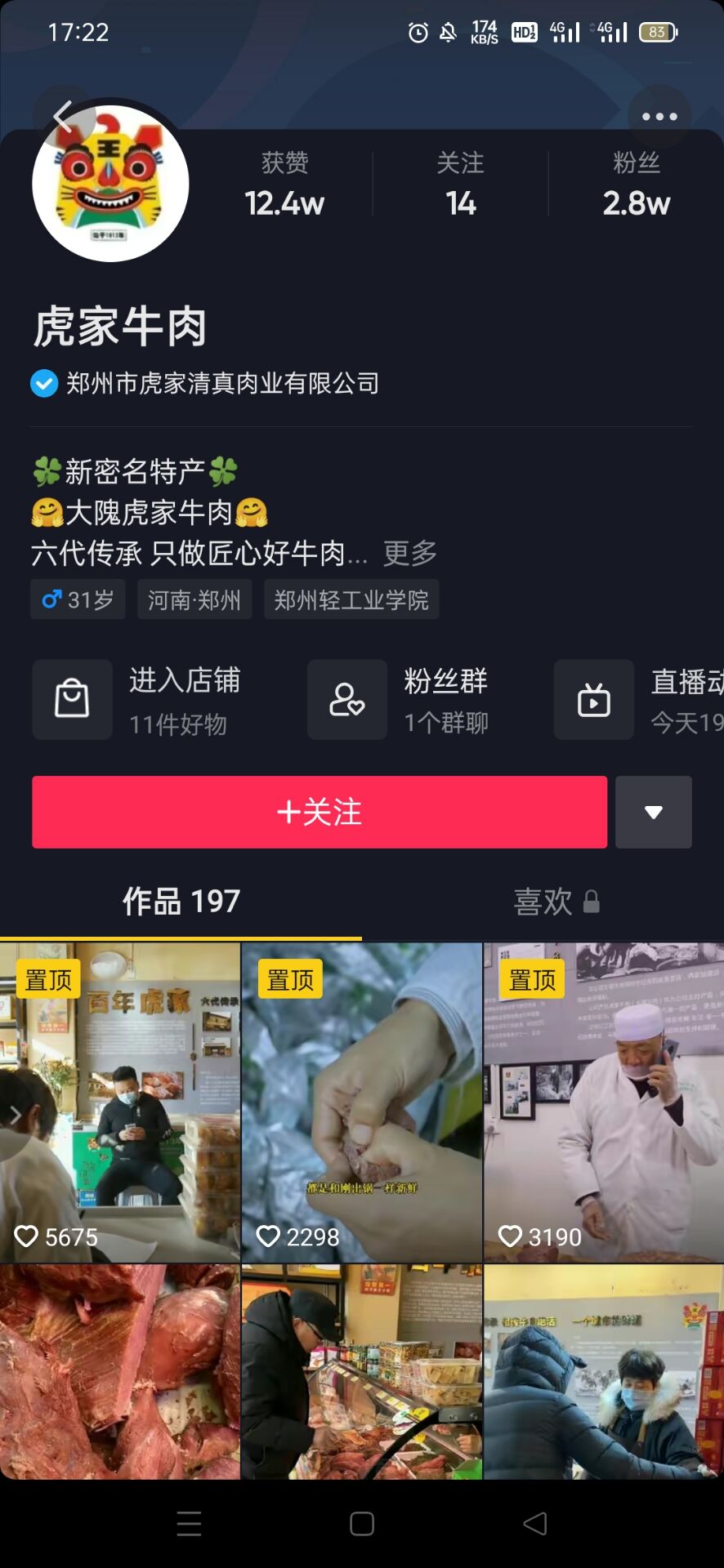Tap the system recent apps button
The height and width of the screenshot is (1568, 724).
[x=189, y=1524]
